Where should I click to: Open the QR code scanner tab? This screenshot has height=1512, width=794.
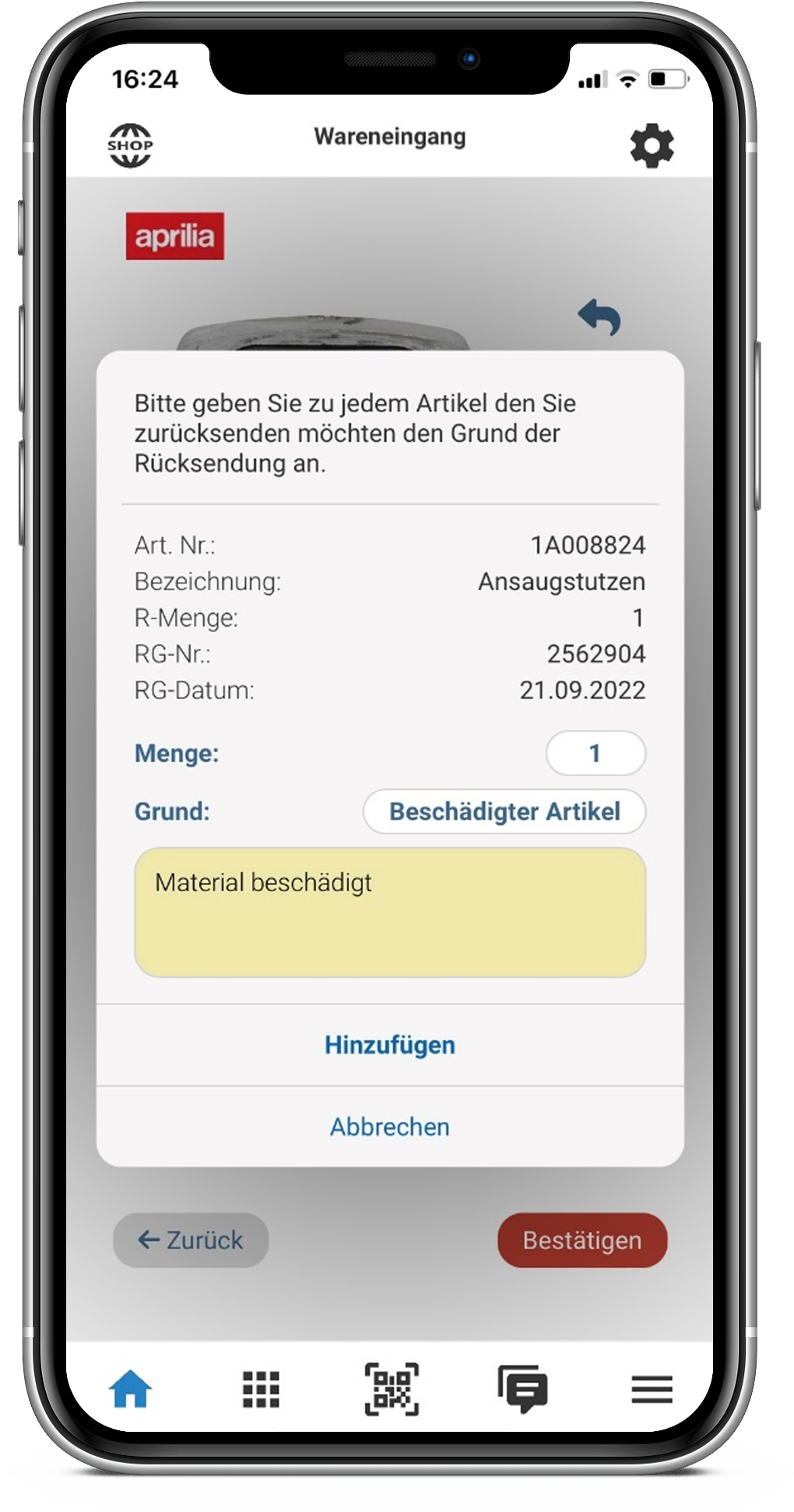tap(392, 1389)
